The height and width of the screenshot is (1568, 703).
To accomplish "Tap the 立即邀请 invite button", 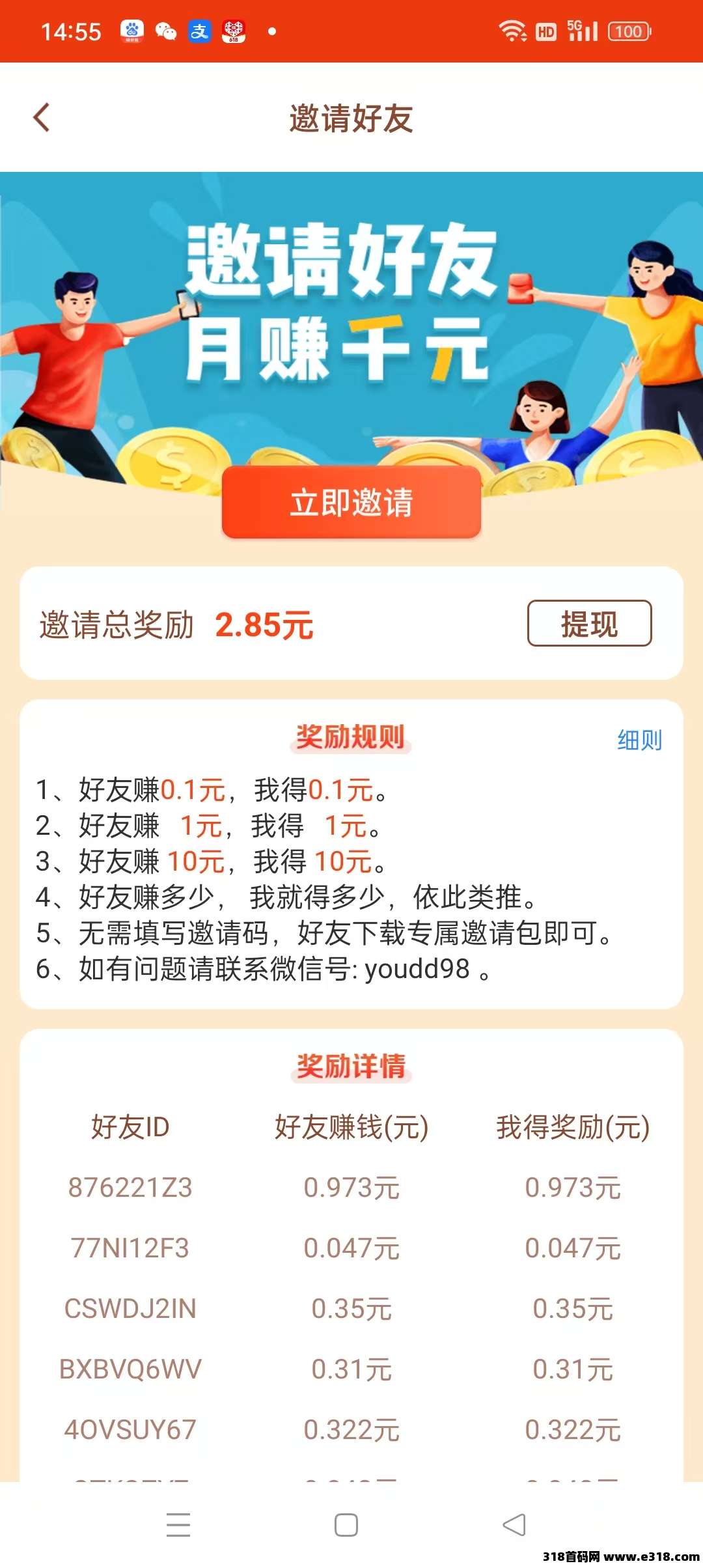I will click(351, 502).
